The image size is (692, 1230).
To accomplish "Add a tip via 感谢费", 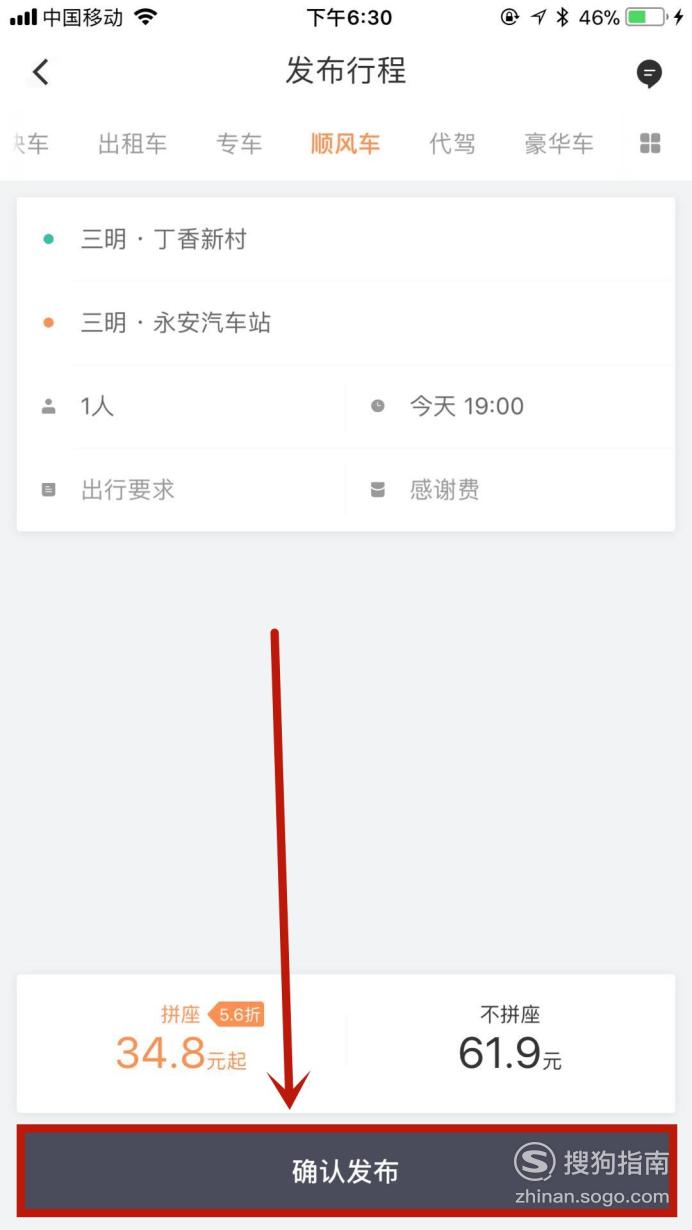I will 510,490.
